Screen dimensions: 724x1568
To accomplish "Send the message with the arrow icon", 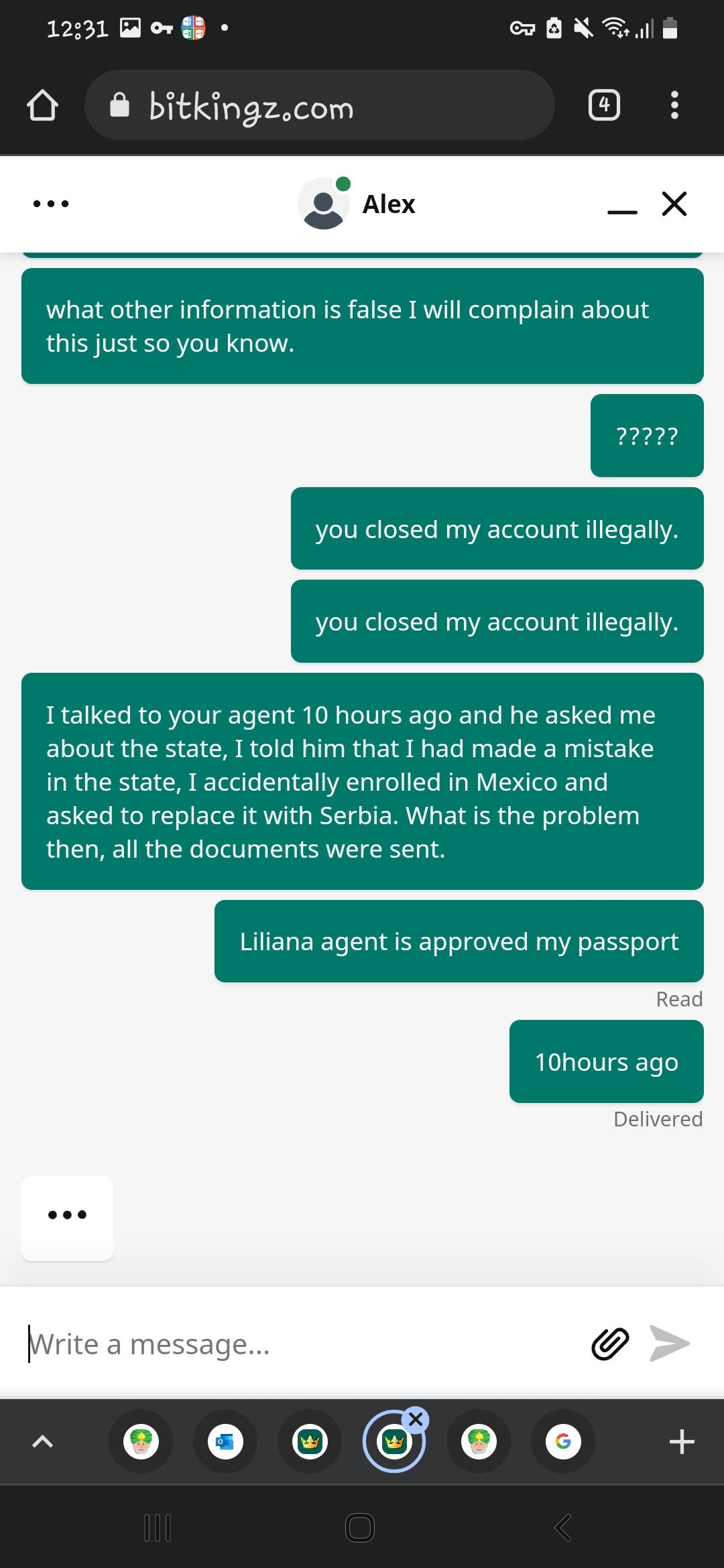I will (670, 1344).
